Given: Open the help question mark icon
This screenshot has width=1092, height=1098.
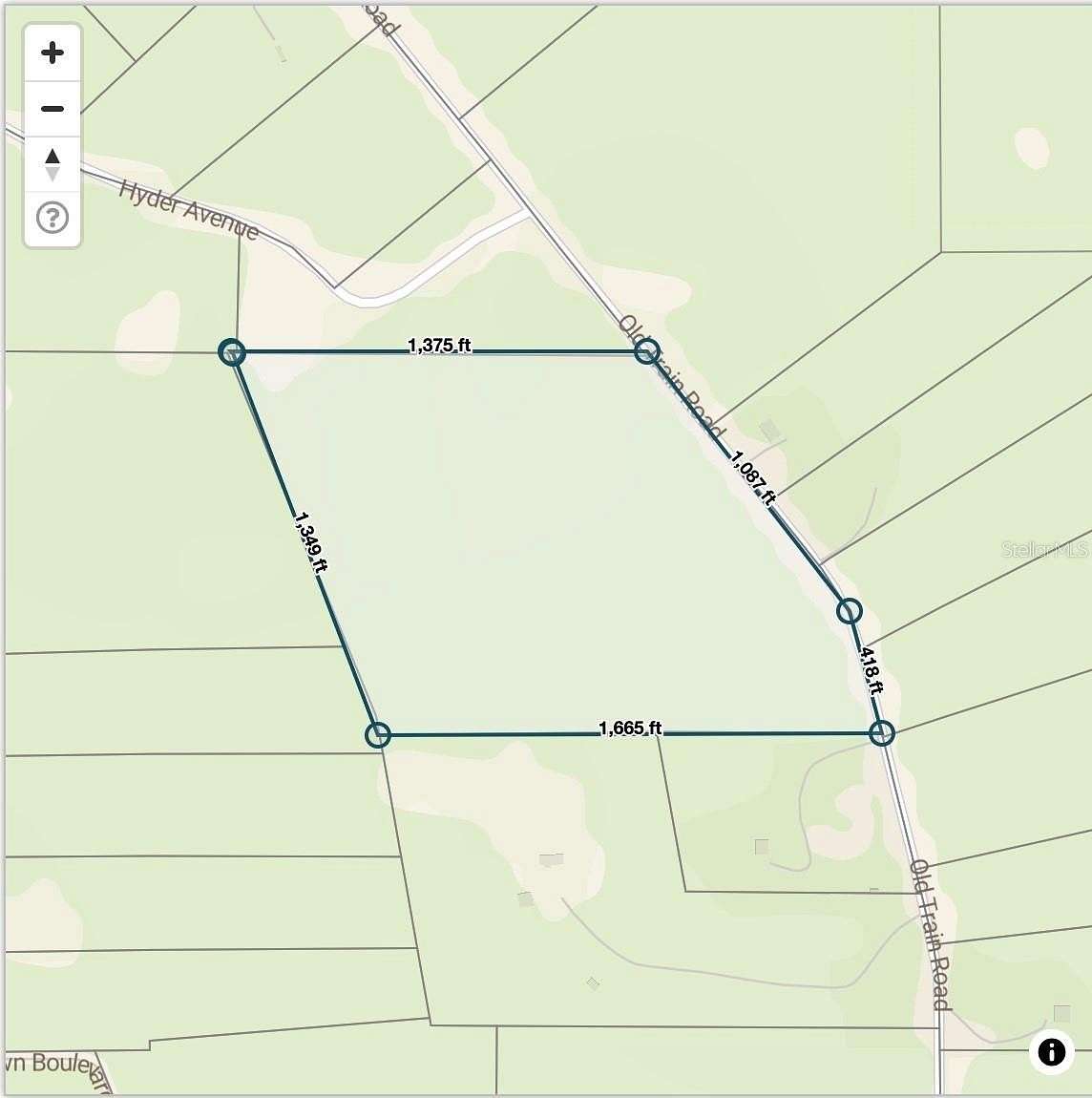Looking at the screenshot, I should pyautogui.click(x=52, y=218).
